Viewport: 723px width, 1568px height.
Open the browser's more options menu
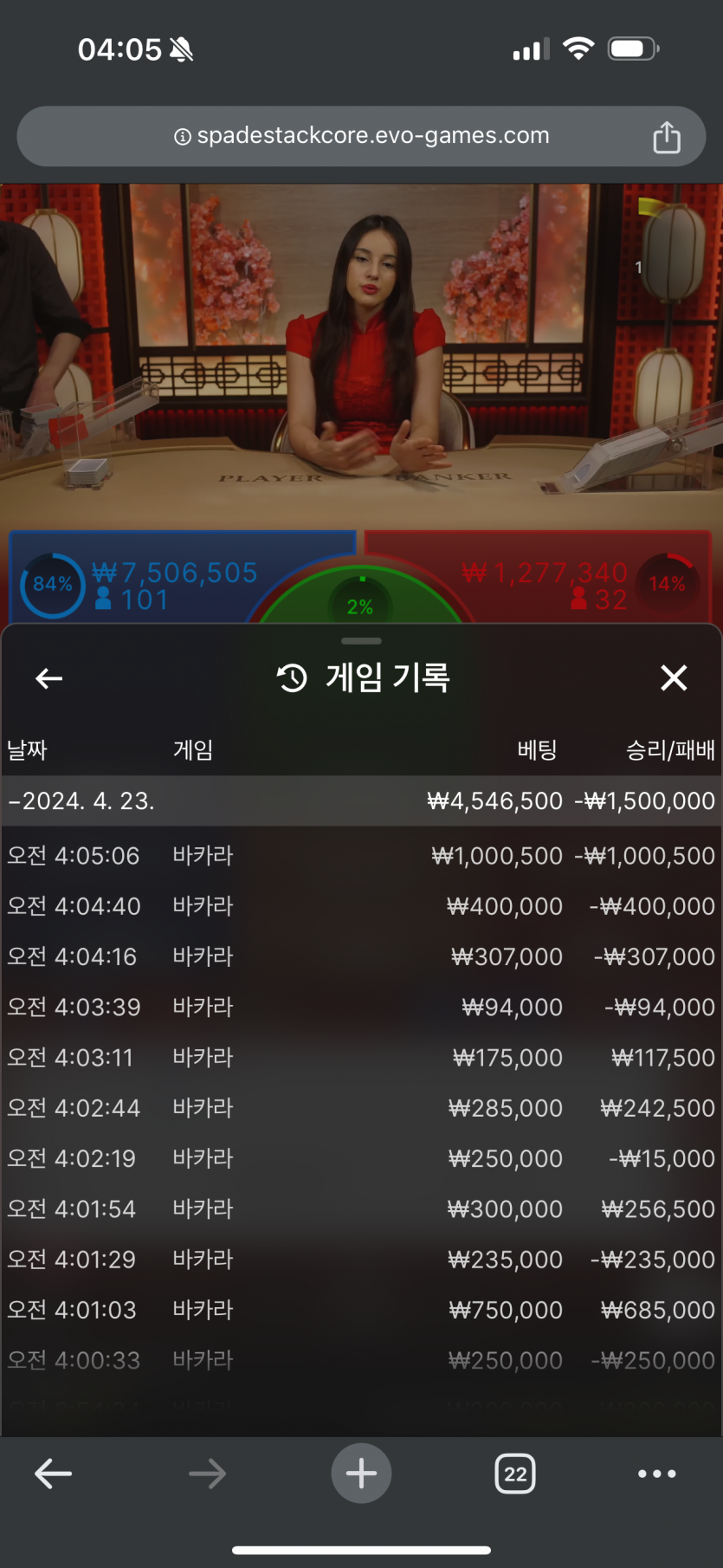coord(656,1474)
